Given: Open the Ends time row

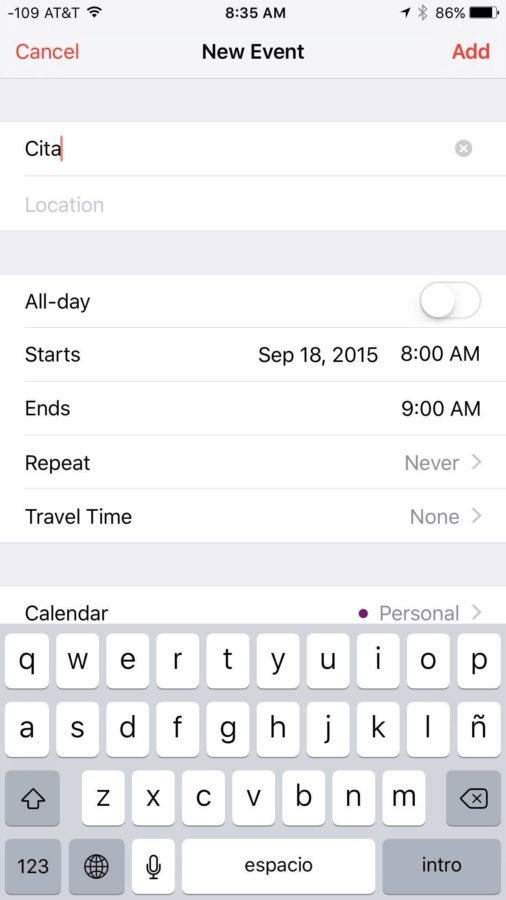Looking at the screenshot, I should [253, 409].
